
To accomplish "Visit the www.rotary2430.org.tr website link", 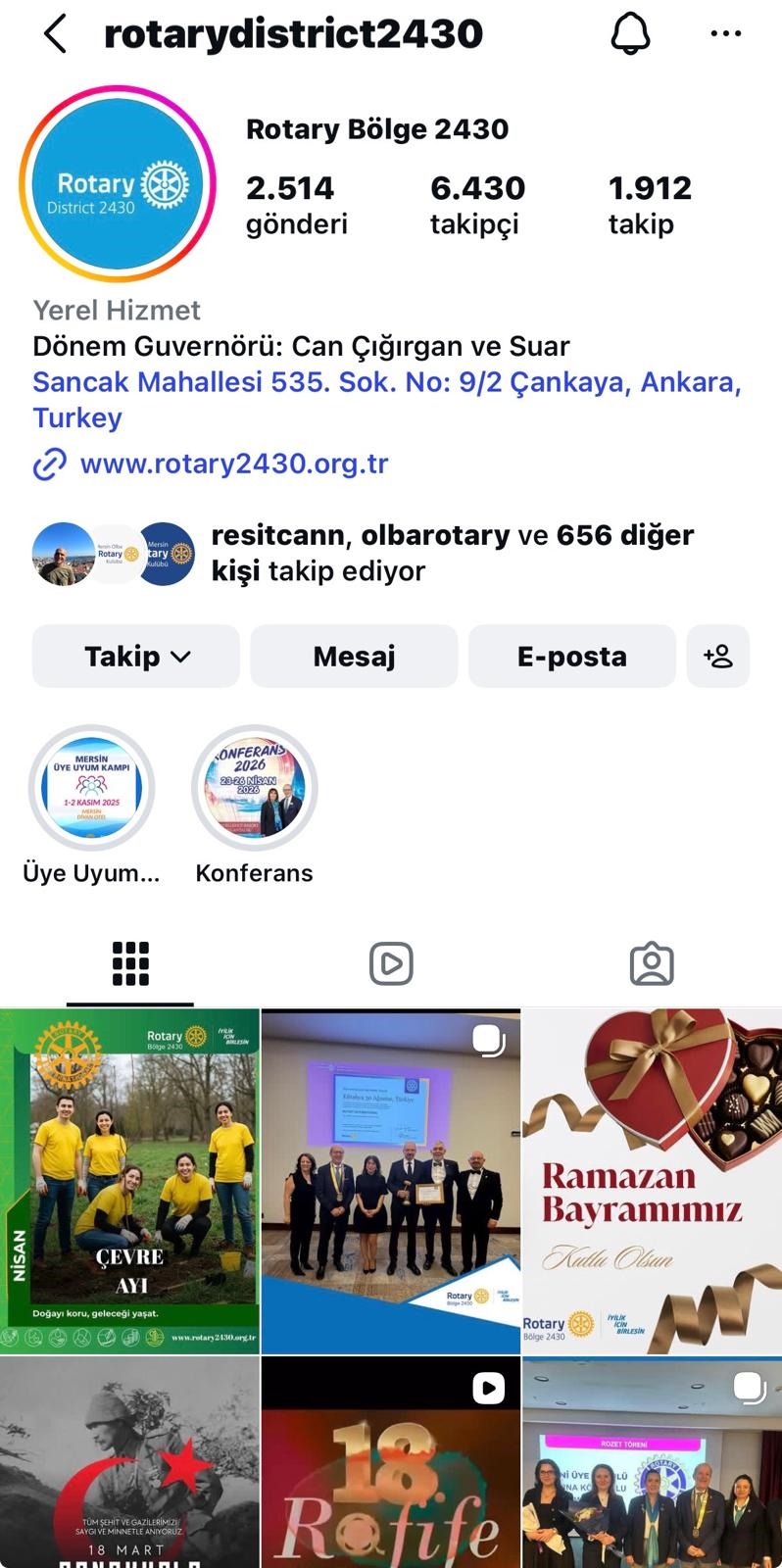I will (x=234, y=464).
